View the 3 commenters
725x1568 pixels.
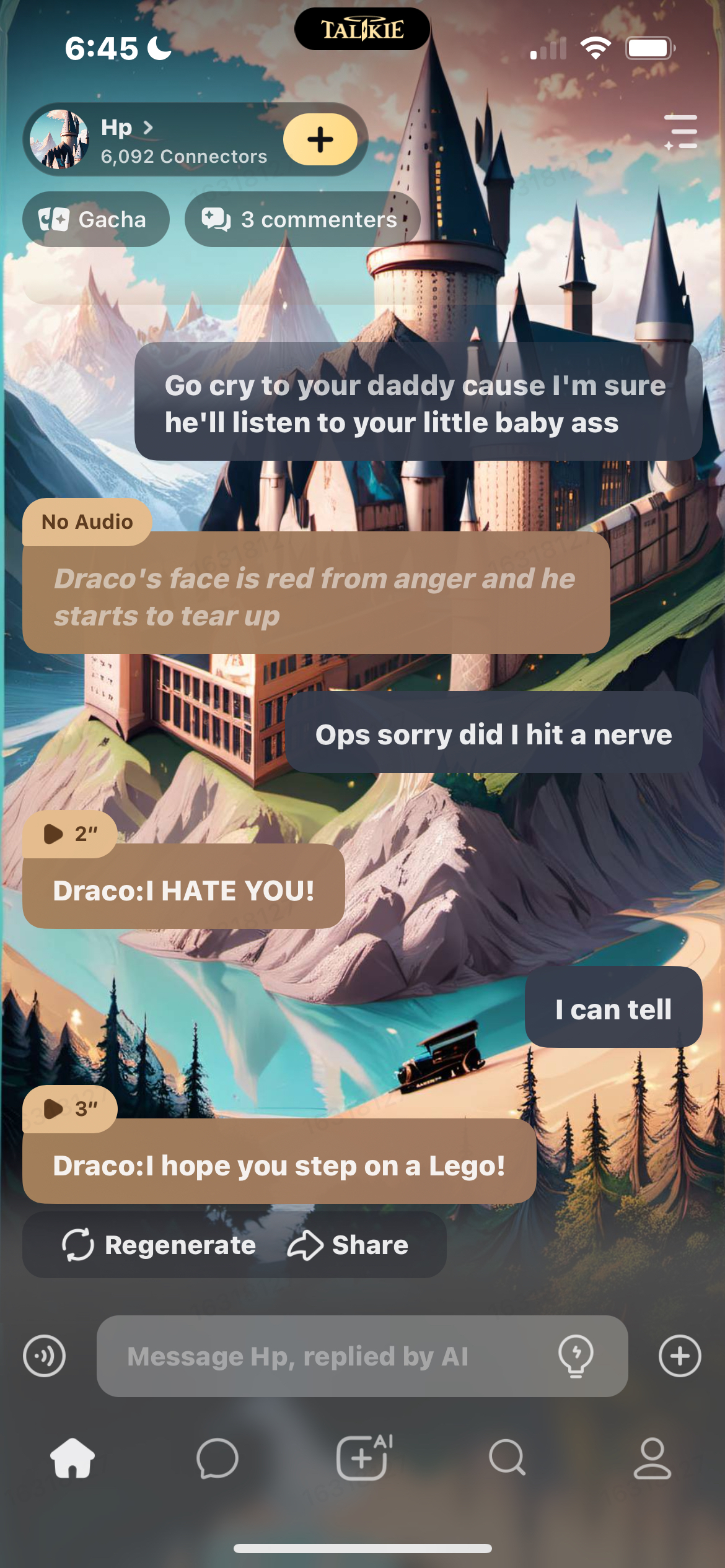click(x=302, y=219)
